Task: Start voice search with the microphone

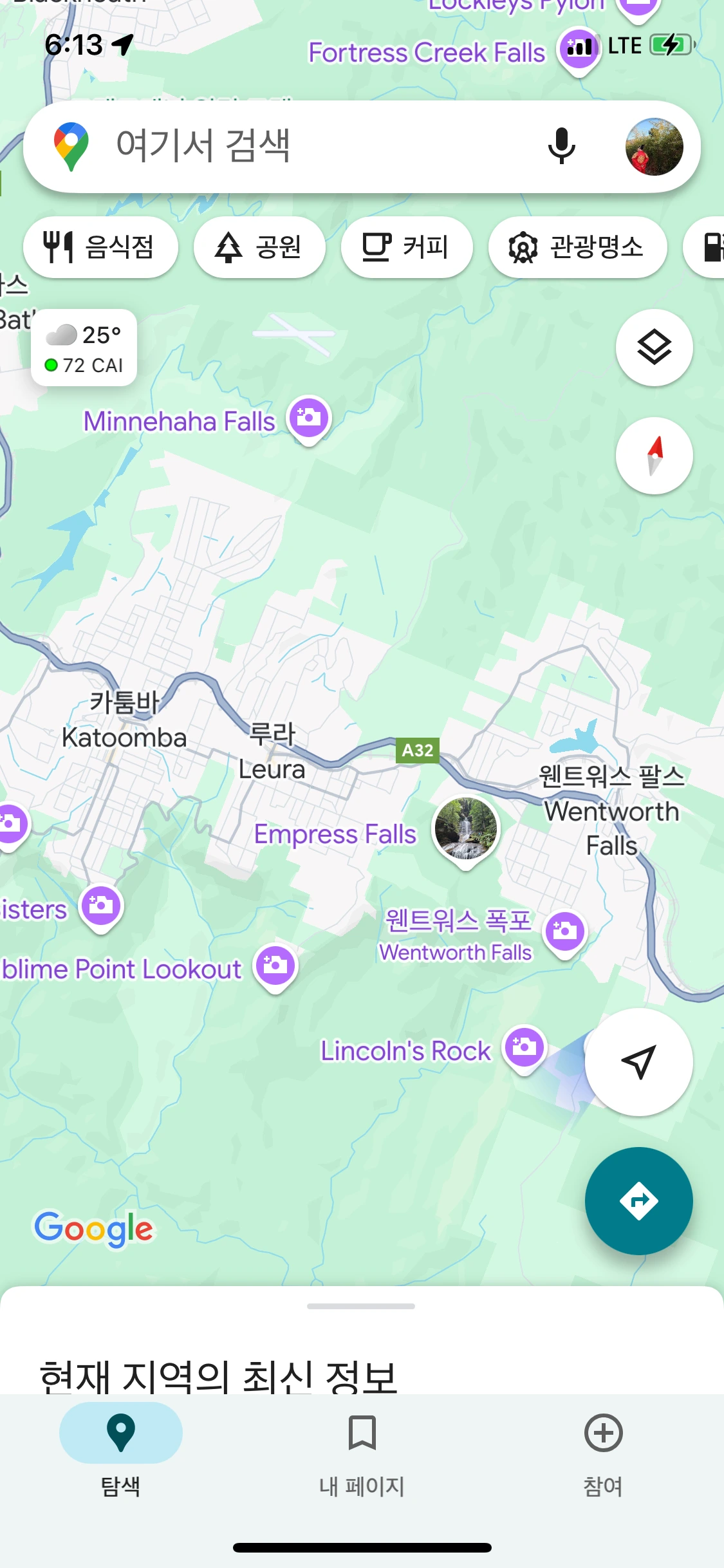Action: tap(561, 146)
